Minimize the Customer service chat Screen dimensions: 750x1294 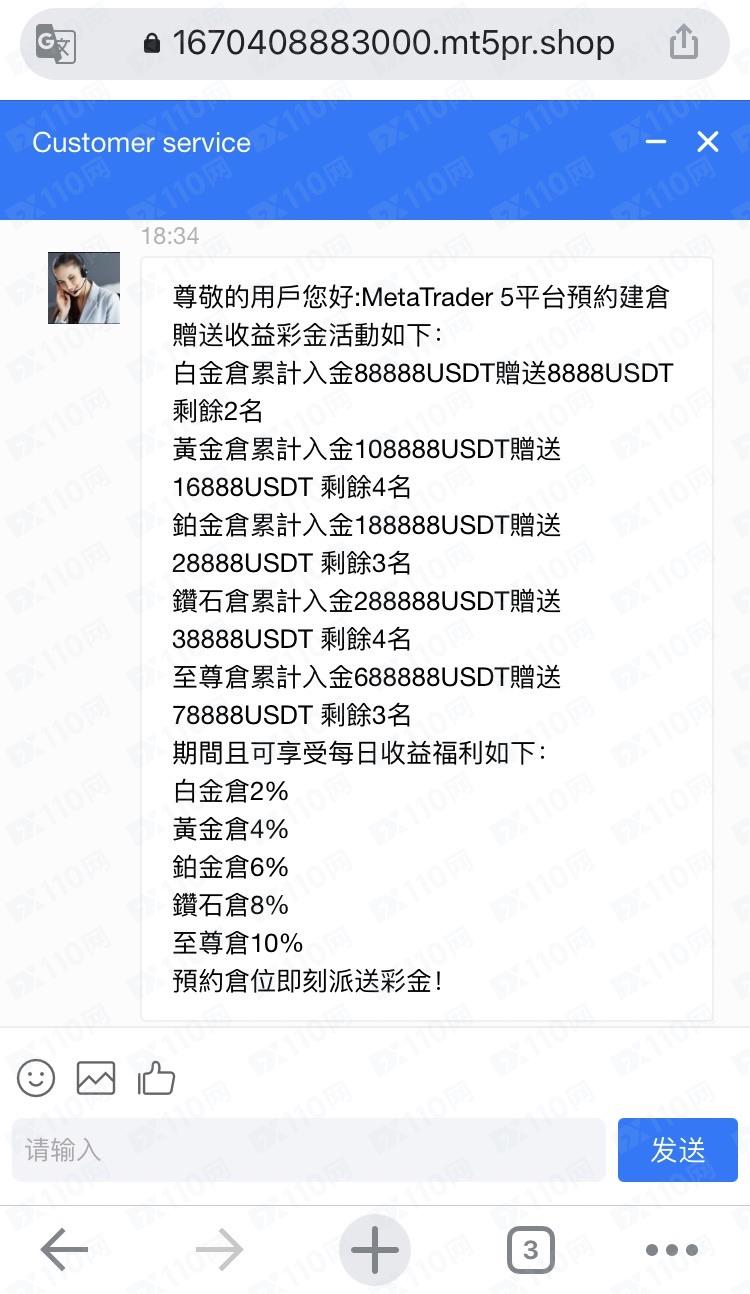(656, 142)
